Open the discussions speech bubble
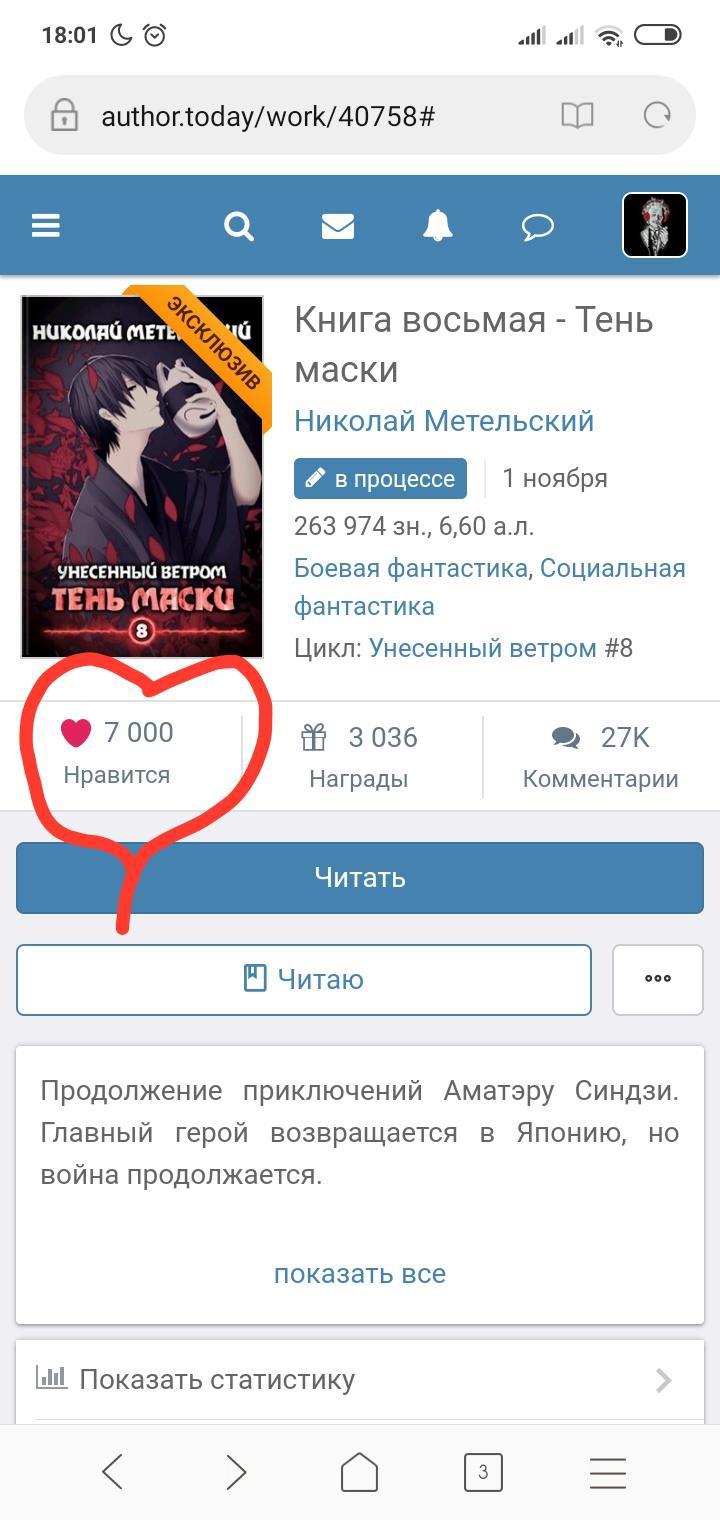This screenshot has height=1520, width=720. (x=538, y=227)
